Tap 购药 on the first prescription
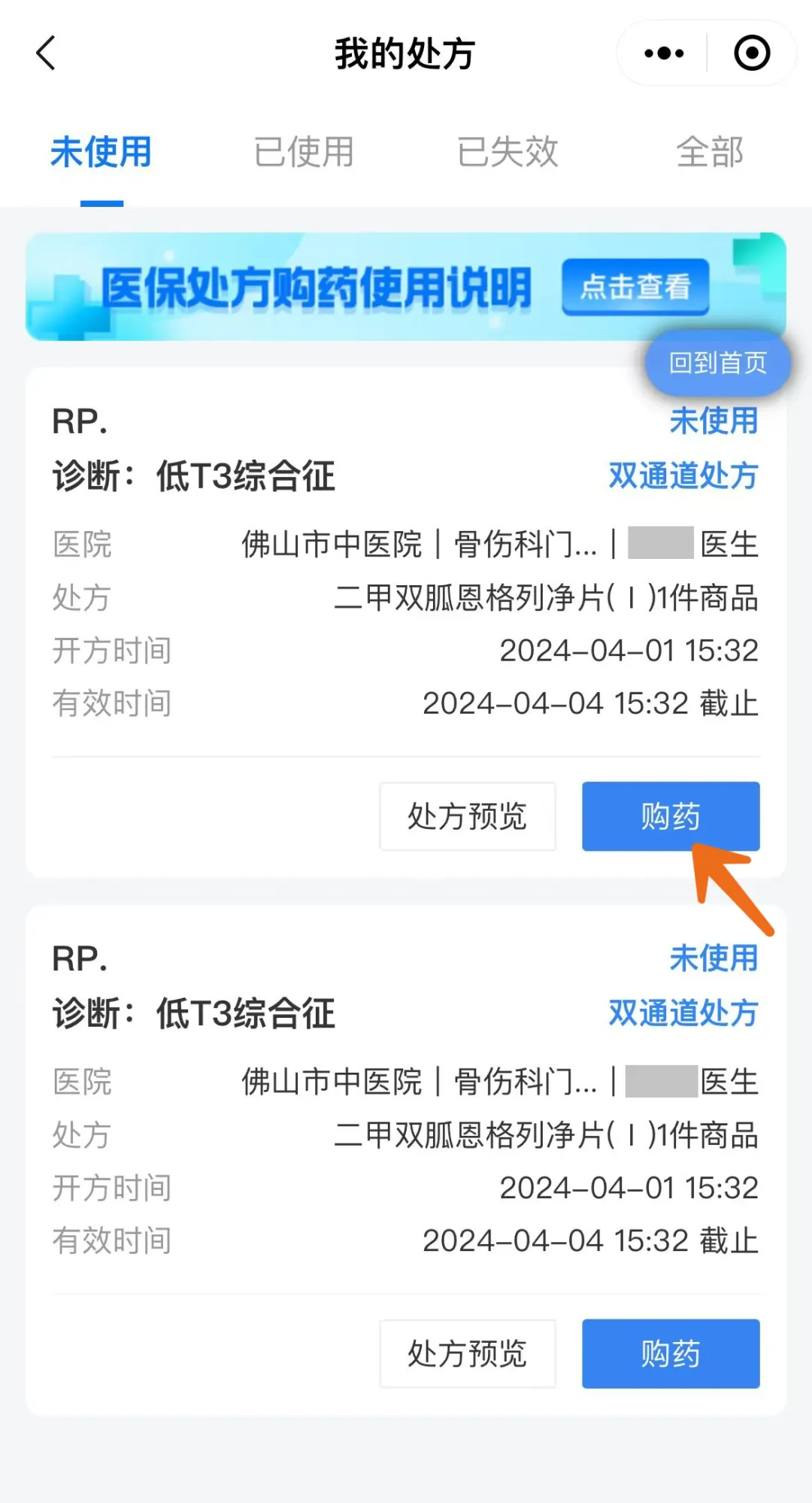The image size is (812, 1503). [670, 815]
